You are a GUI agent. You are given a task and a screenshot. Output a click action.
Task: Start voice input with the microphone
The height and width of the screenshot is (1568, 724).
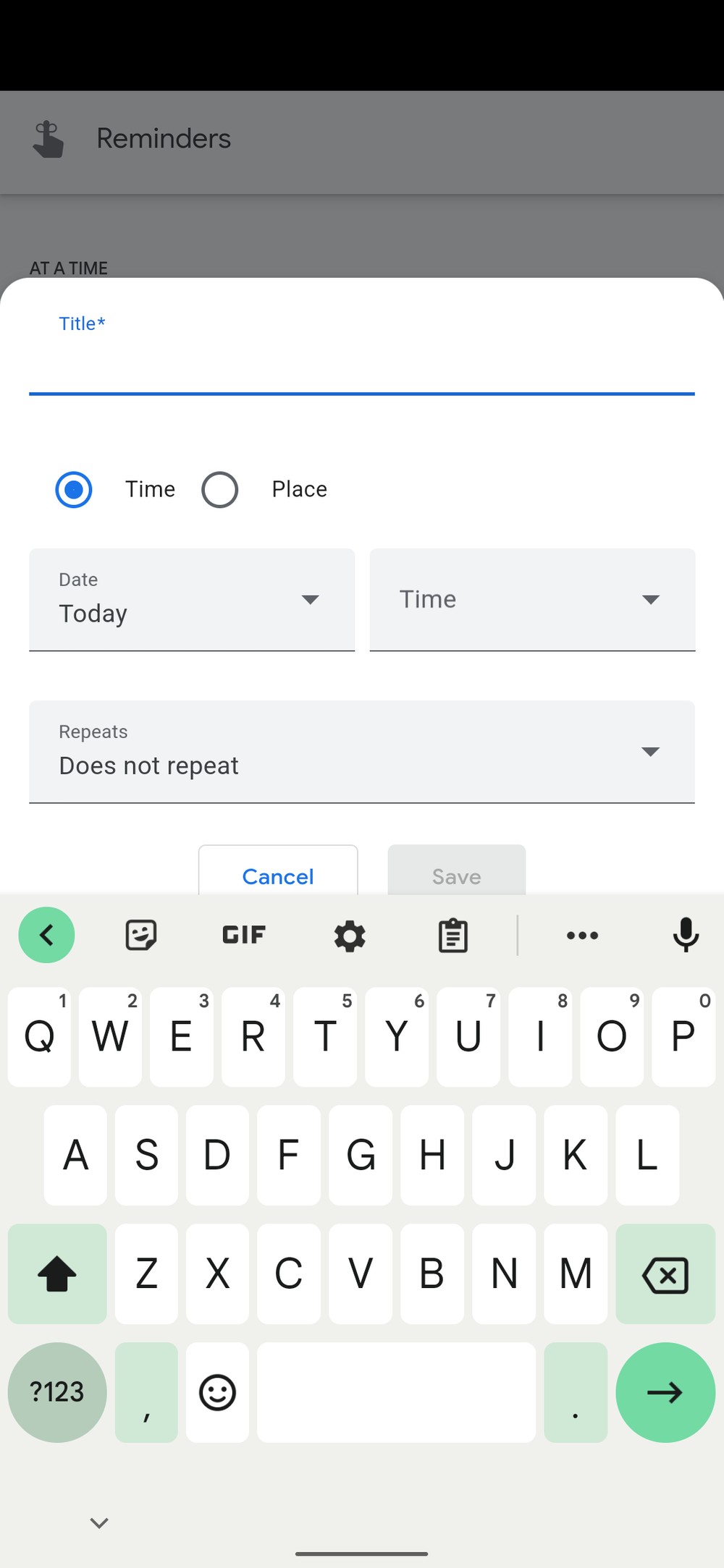point(686,936)
